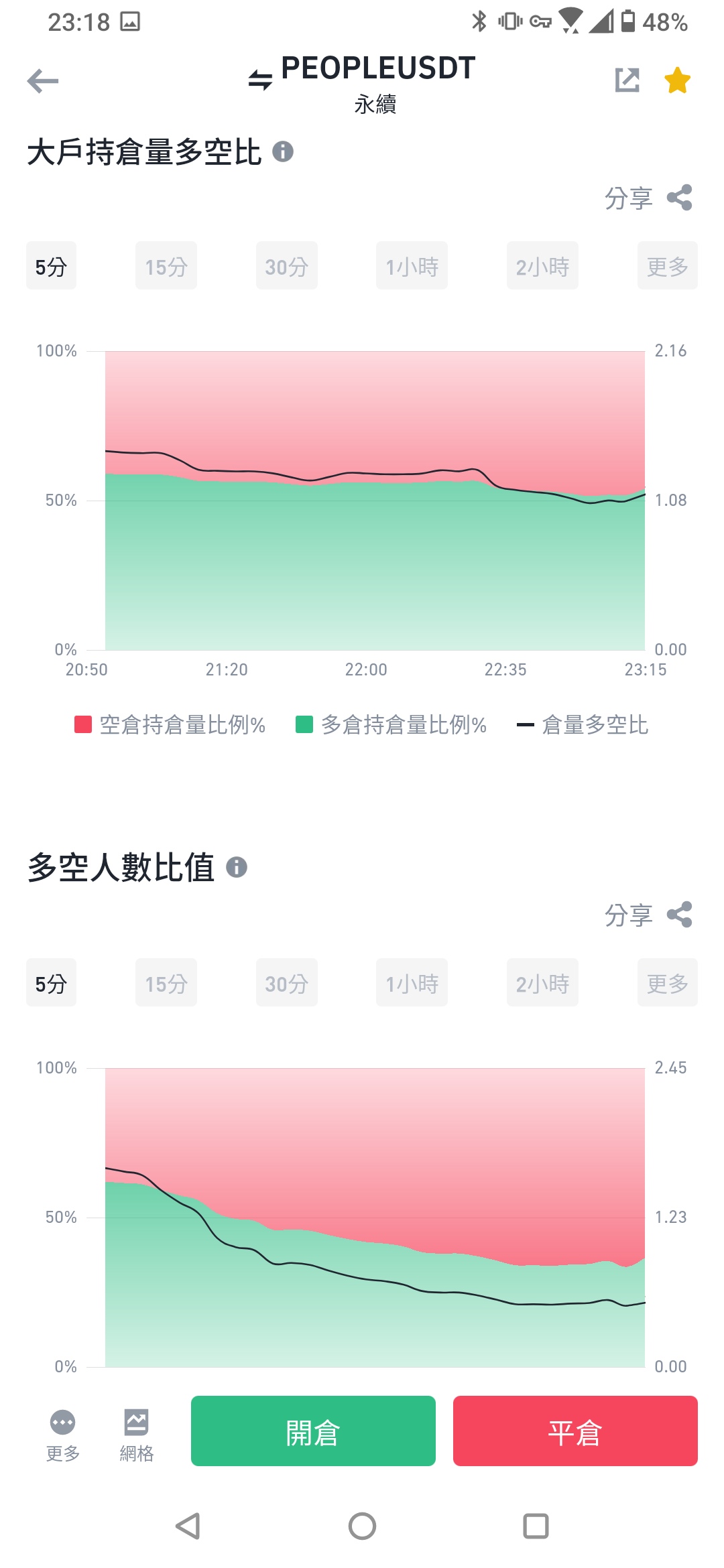Viewport: 724px width, 1568px height.
Task: Select 2小時 interval for 多空人數比值 chart
Action: 542,983
